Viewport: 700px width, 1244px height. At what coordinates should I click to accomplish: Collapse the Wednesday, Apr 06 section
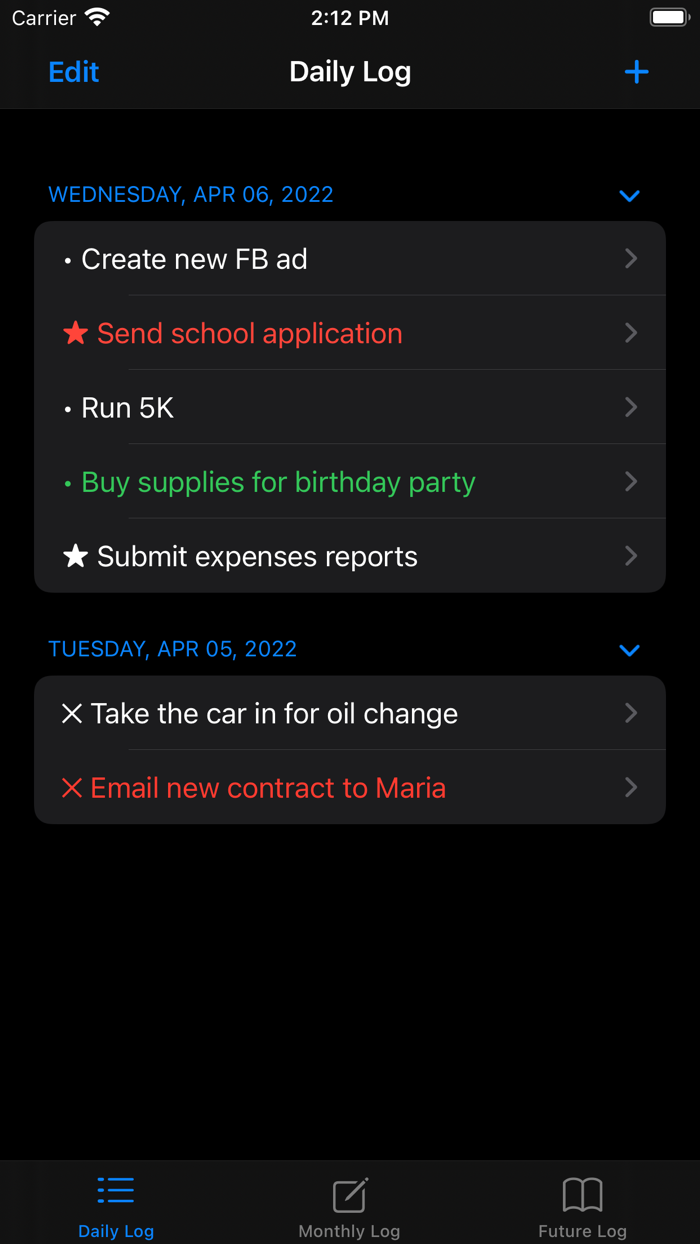[629, 195]
